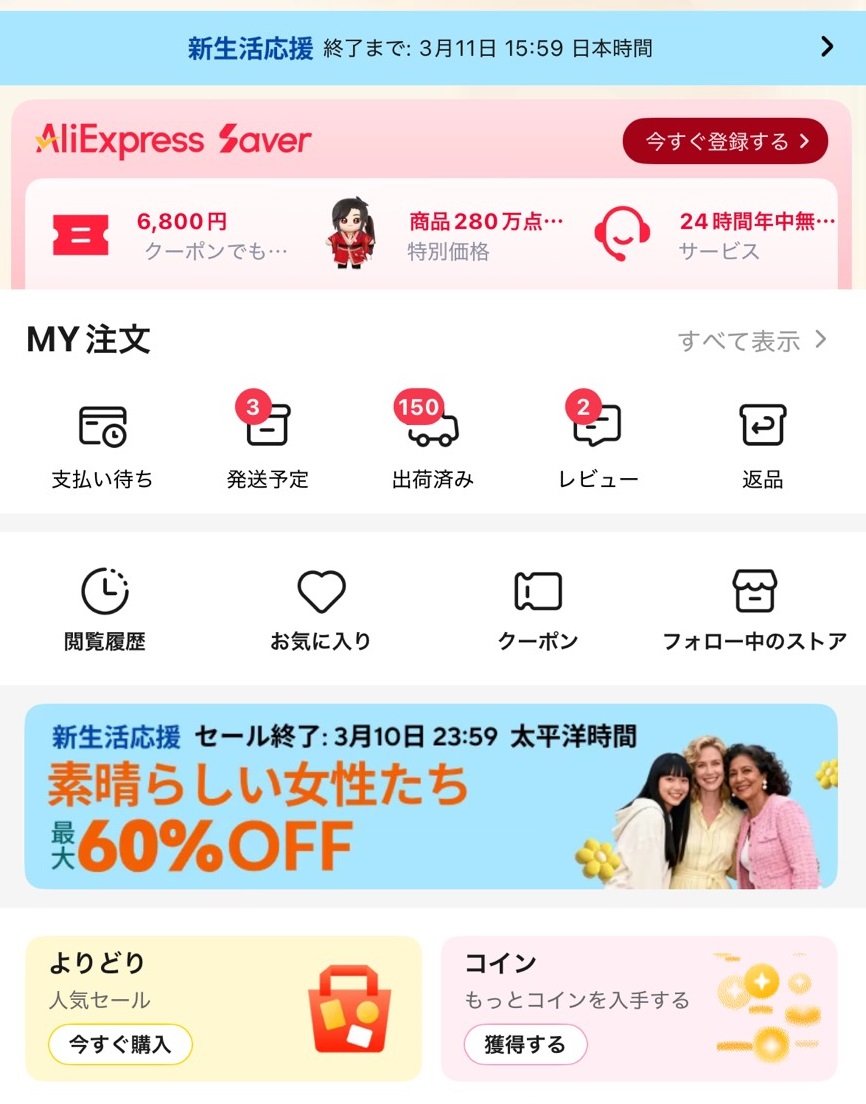Screen dimensions: 866x1104
Task: Open the 新生活応援 top announcement bar
Action: point(432,47)
